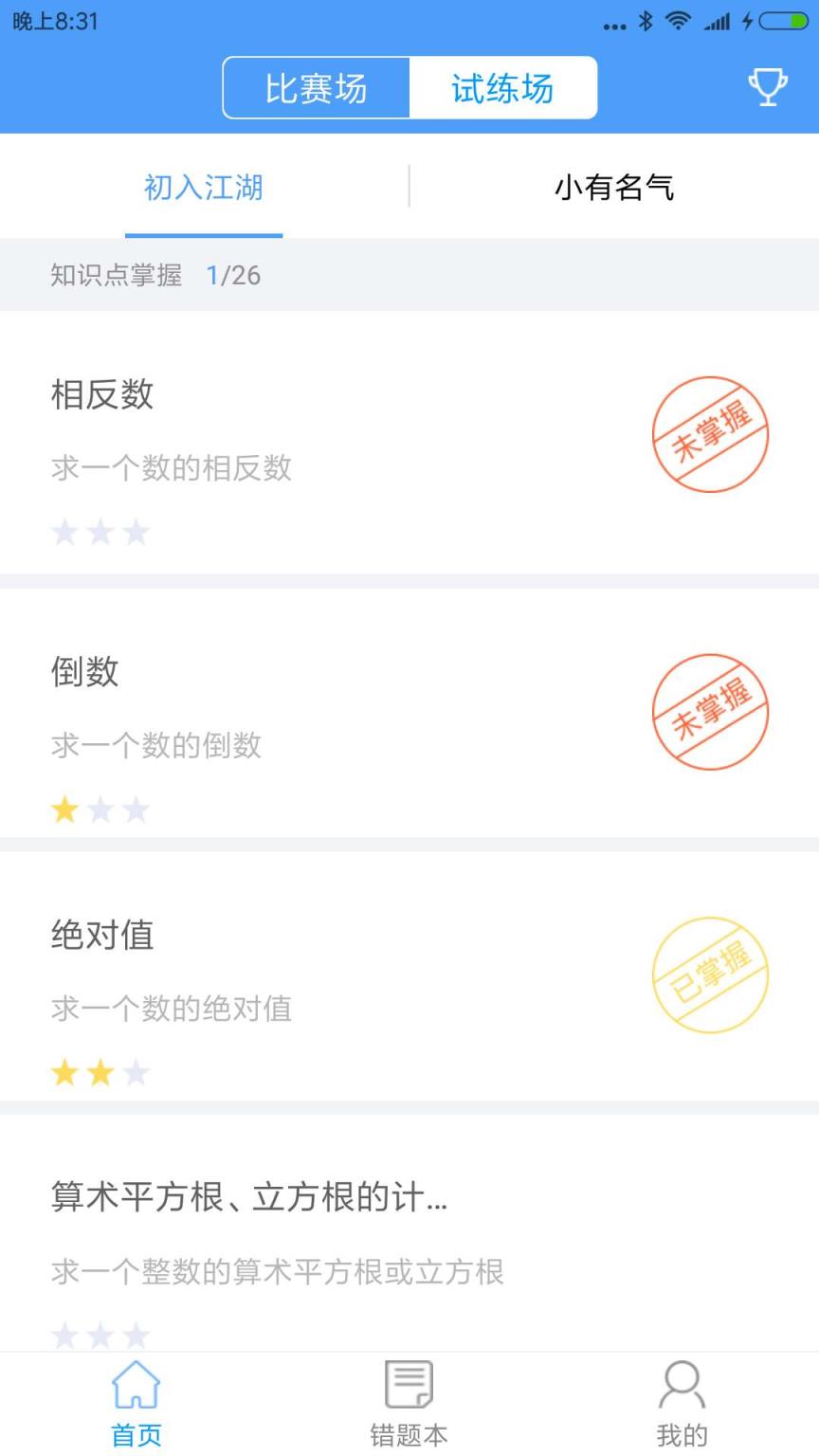Select the third star under 绝对值
Screen dimensions: 819x1456
pyautogui.click(x=138, y=1072)
